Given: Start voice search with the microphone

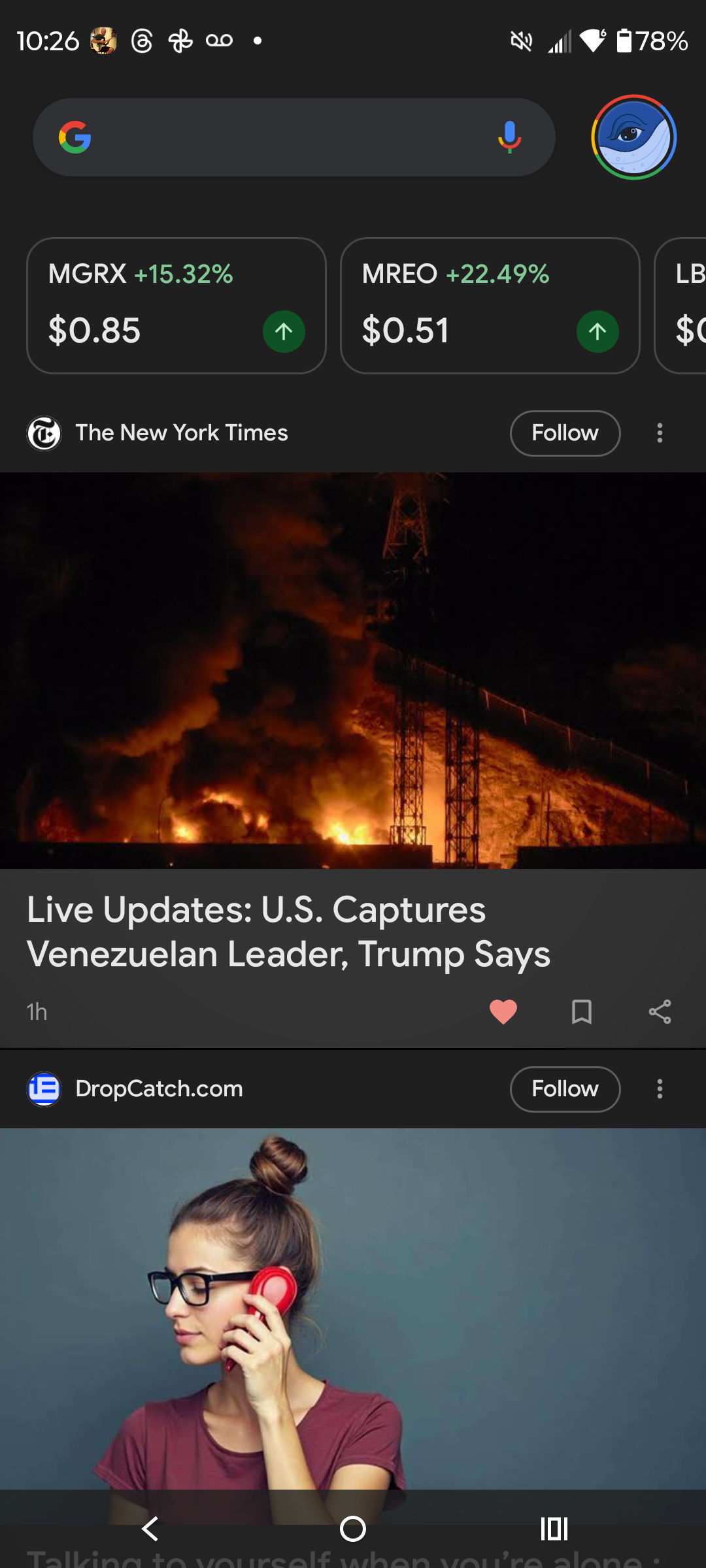Looking at the screenshot, I should 509,137.
